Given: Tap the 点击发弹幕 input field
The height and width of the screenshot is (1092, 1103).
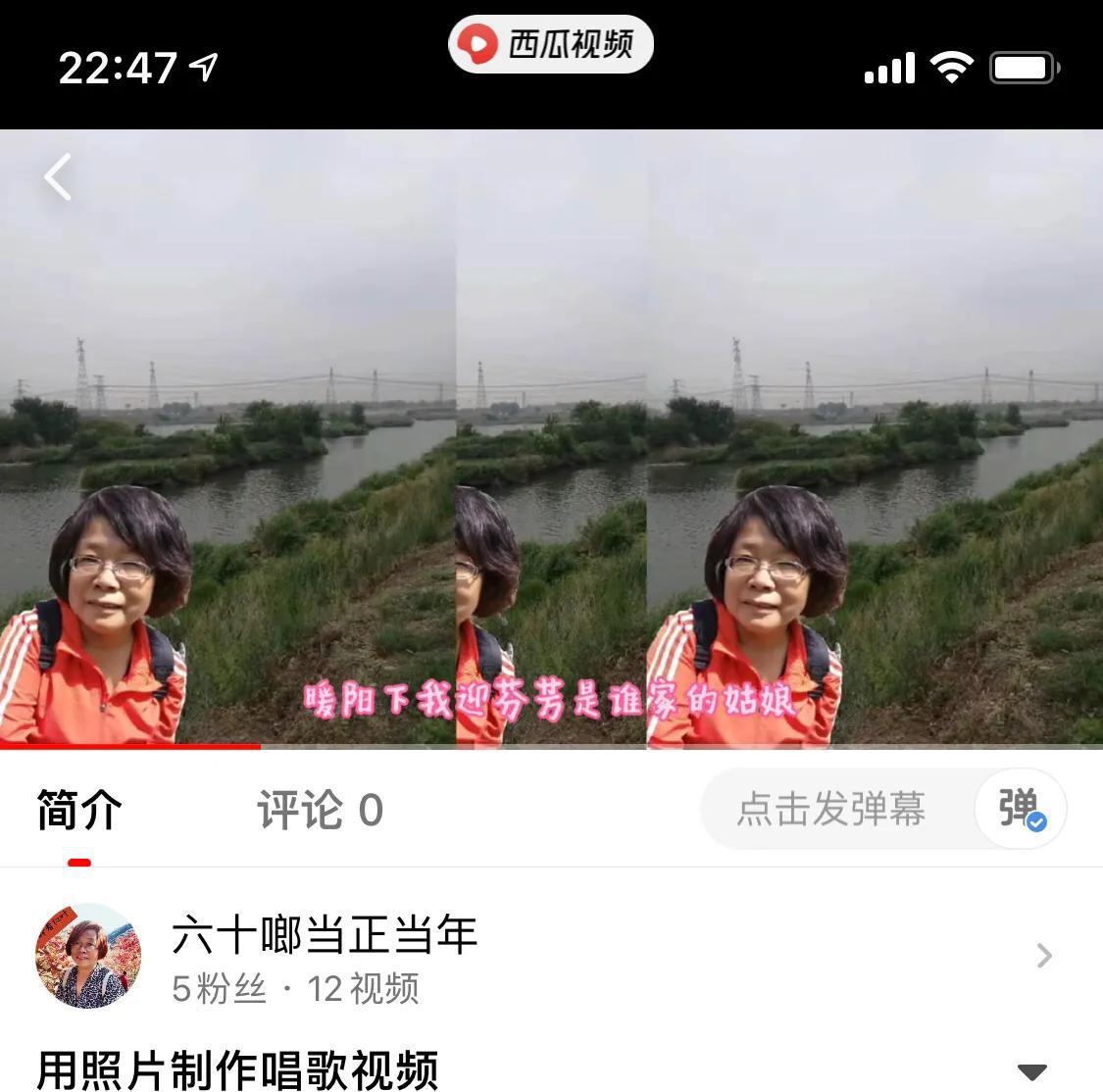Looking at the screenshot, I should point(831,810).
